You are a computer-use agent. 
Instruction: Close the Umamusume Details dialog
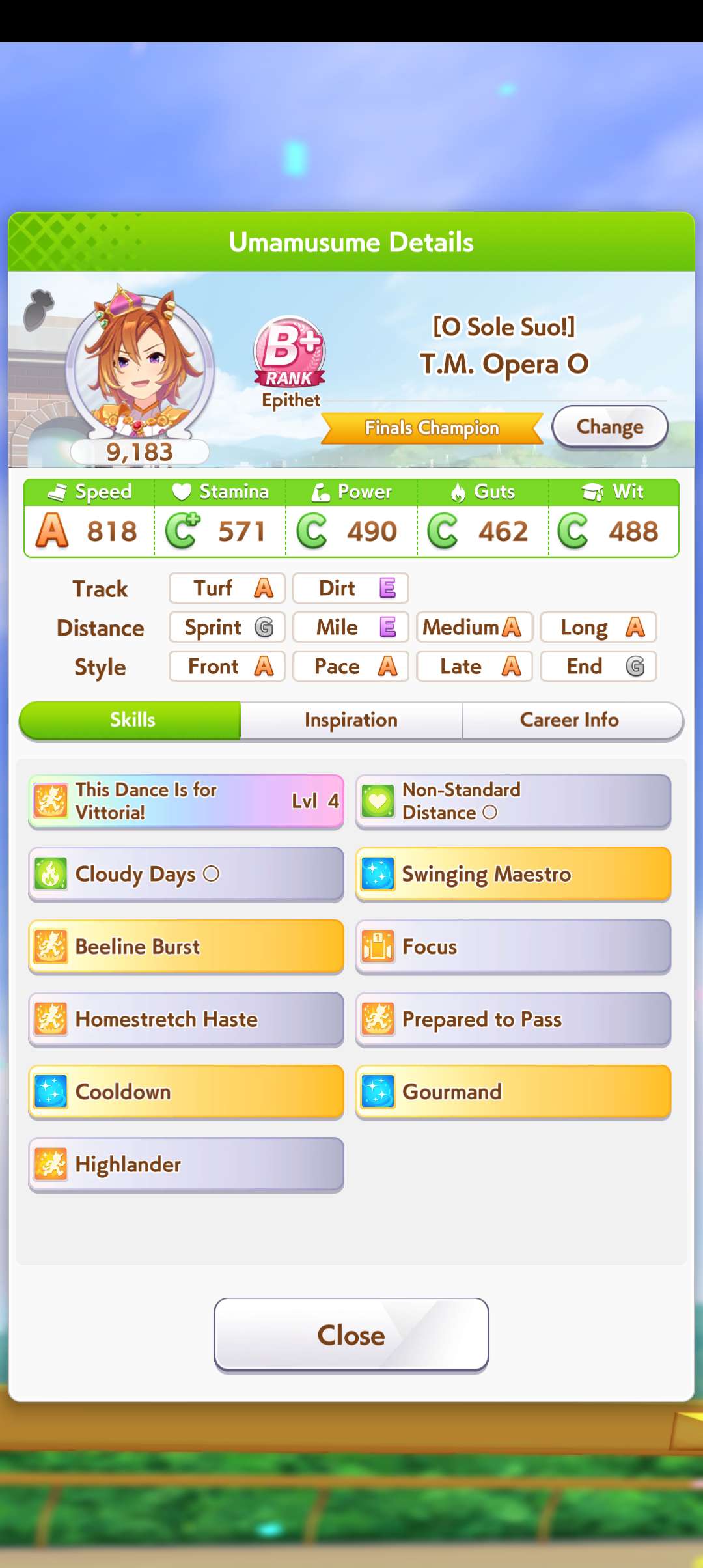click(351, 1335)
